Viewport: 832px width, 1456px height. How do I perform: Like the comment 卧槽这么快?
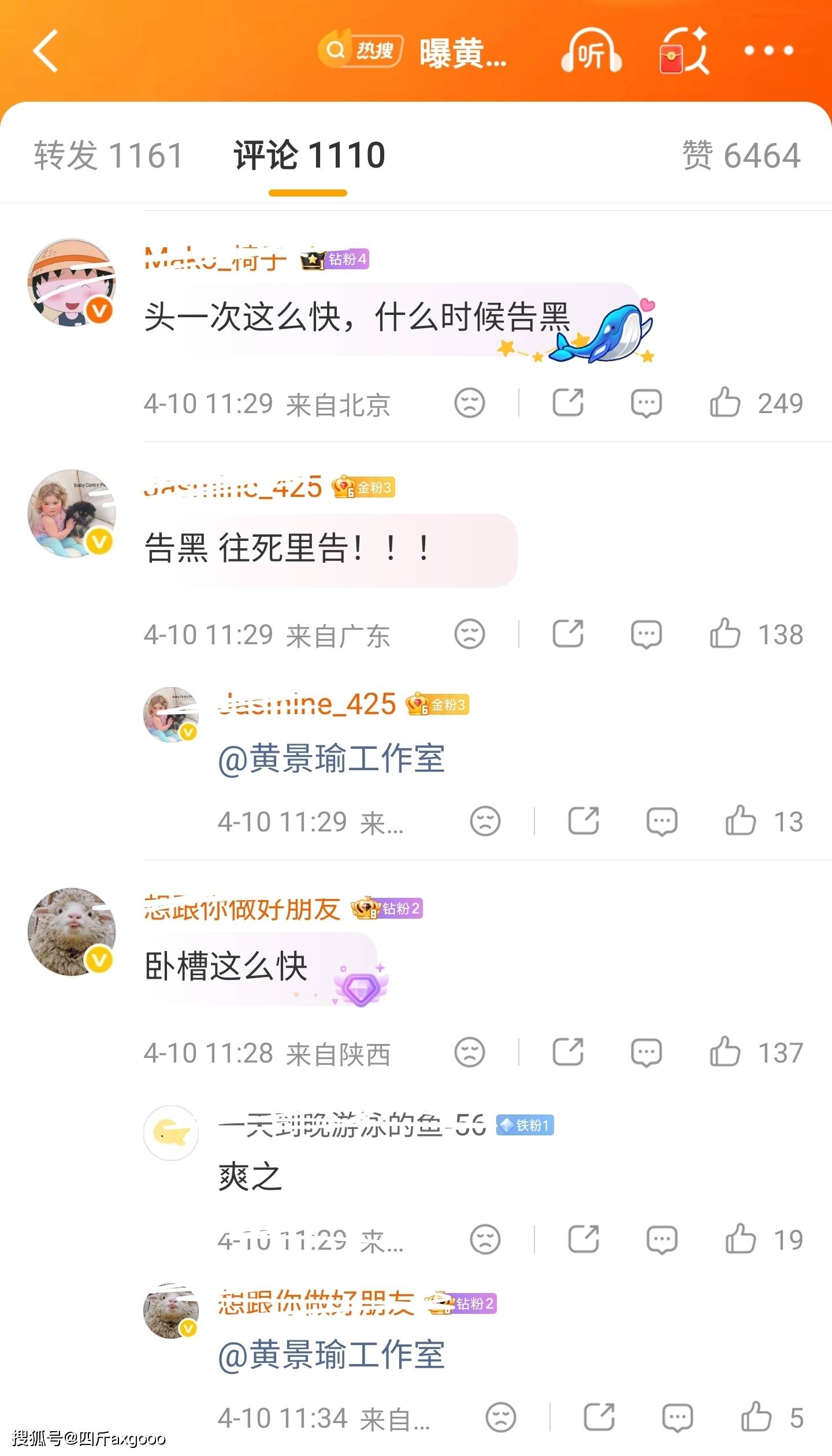pyautogui.click(x=726, y=1053)
